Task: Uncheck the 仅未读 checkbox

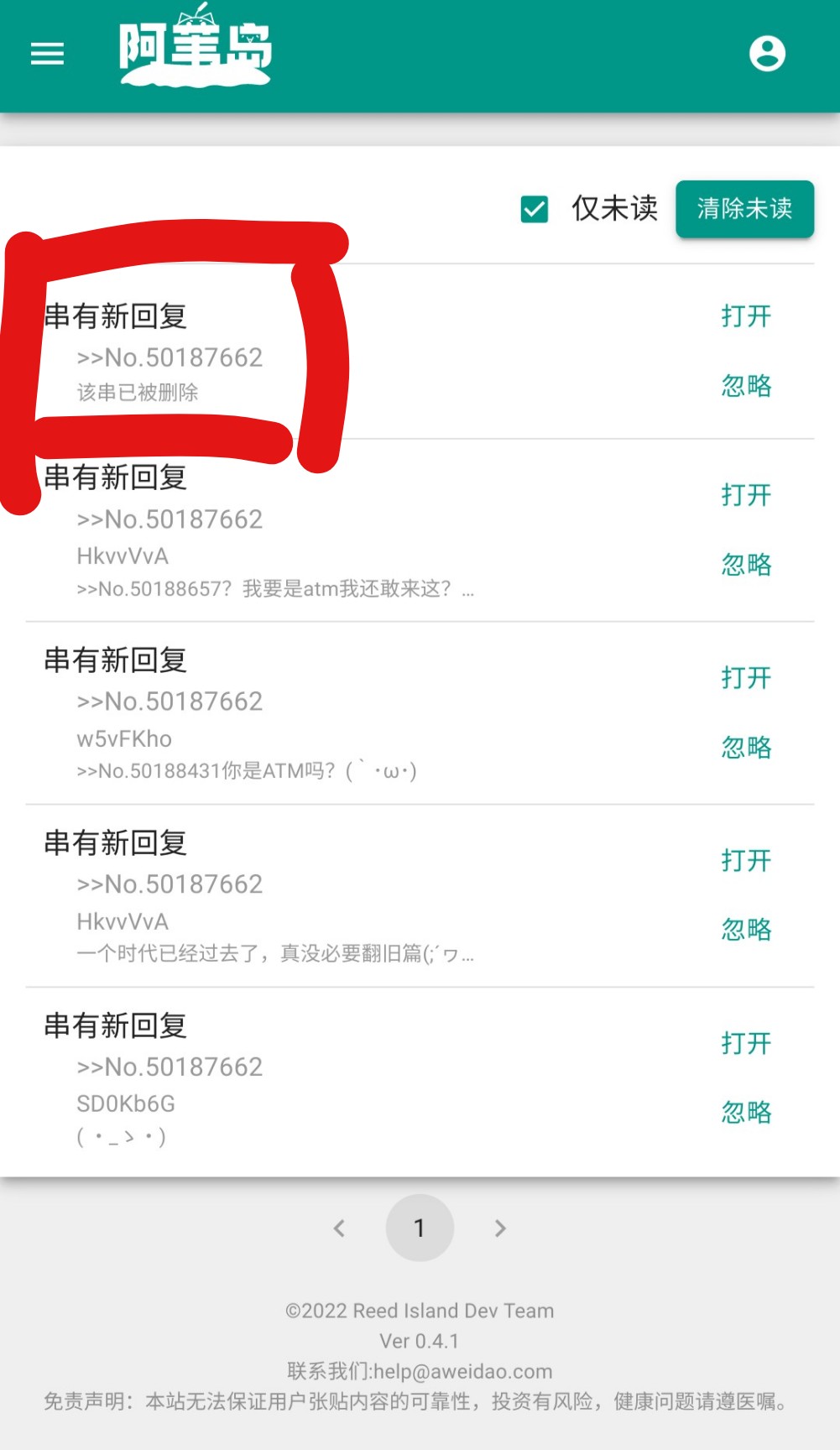Action: [x=535, y=209]
